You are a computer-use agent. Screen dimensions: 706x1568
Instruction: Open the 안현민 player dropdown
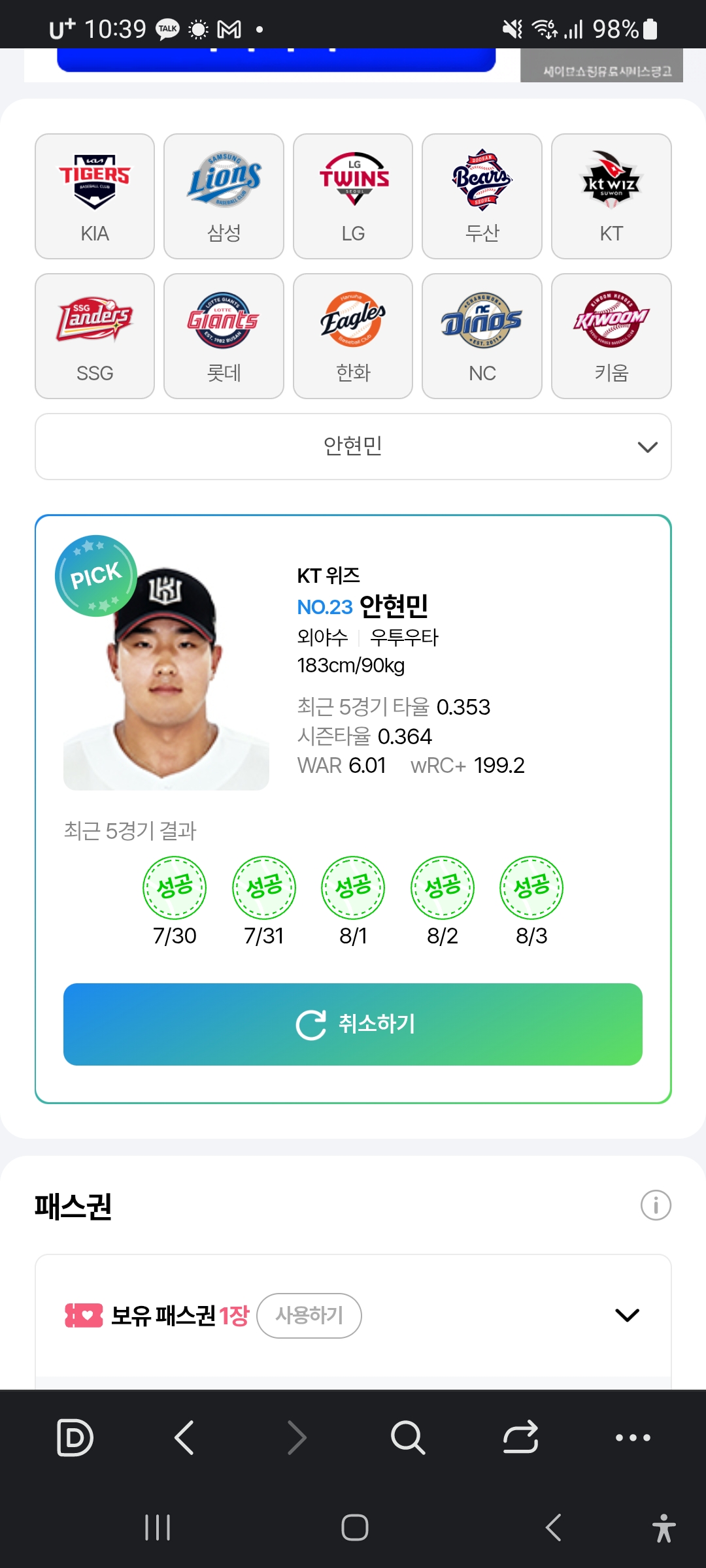353,447
